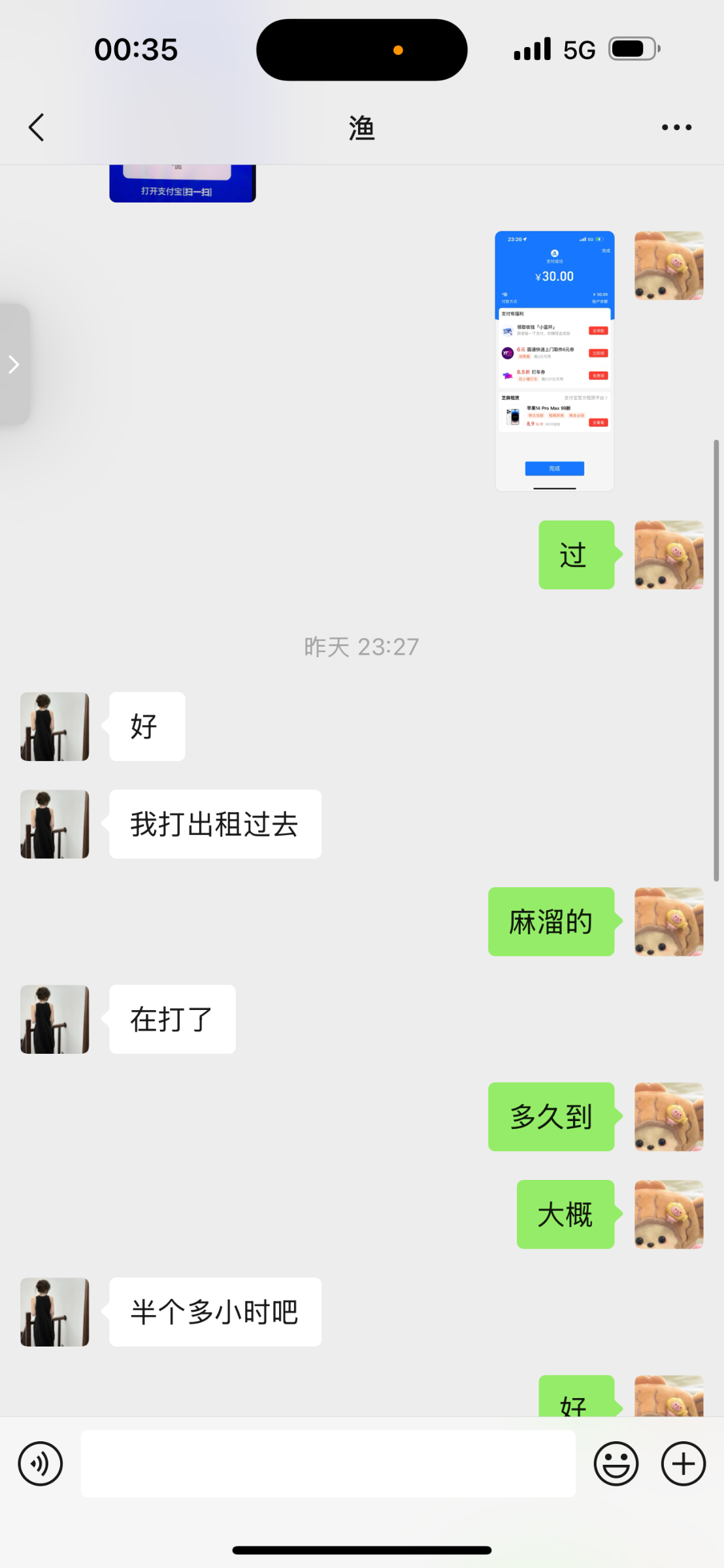The height and width of the screenshot is (1568, 724).
Task: Tap my avatar next to 麻溜的
Action: click(669, 921)
